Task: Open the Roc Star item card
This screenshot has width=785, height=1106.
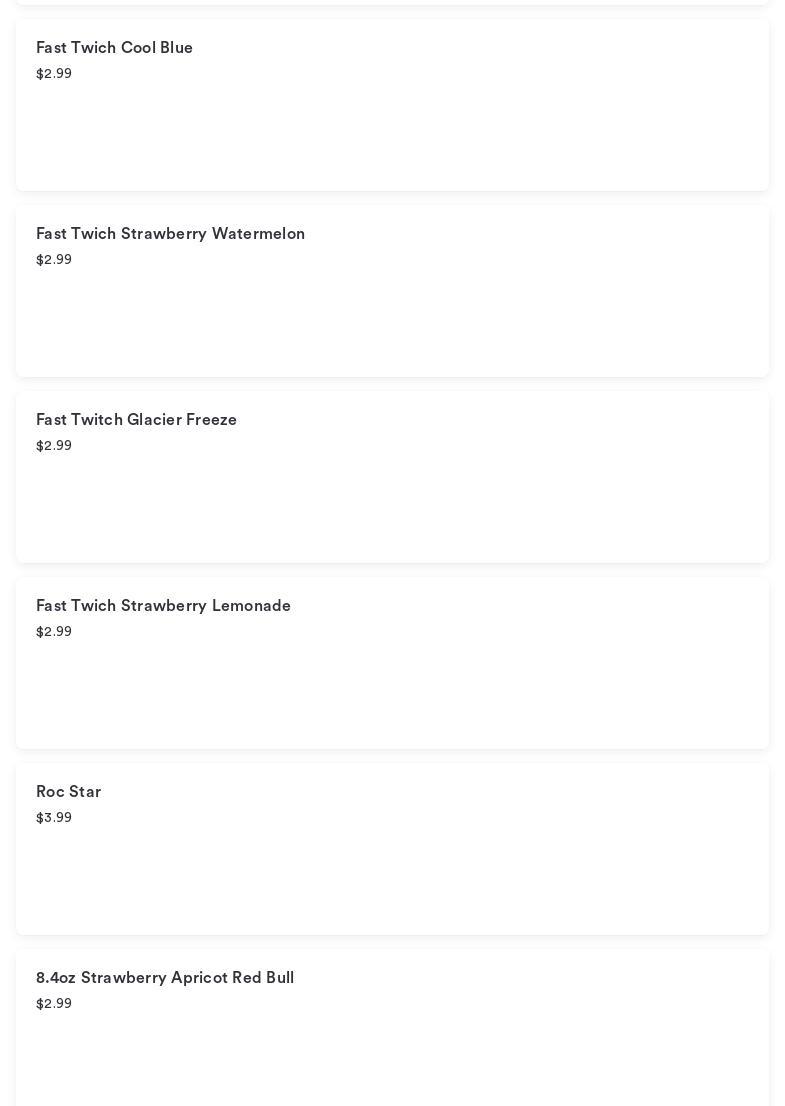Action: click(x=392, y=849)
